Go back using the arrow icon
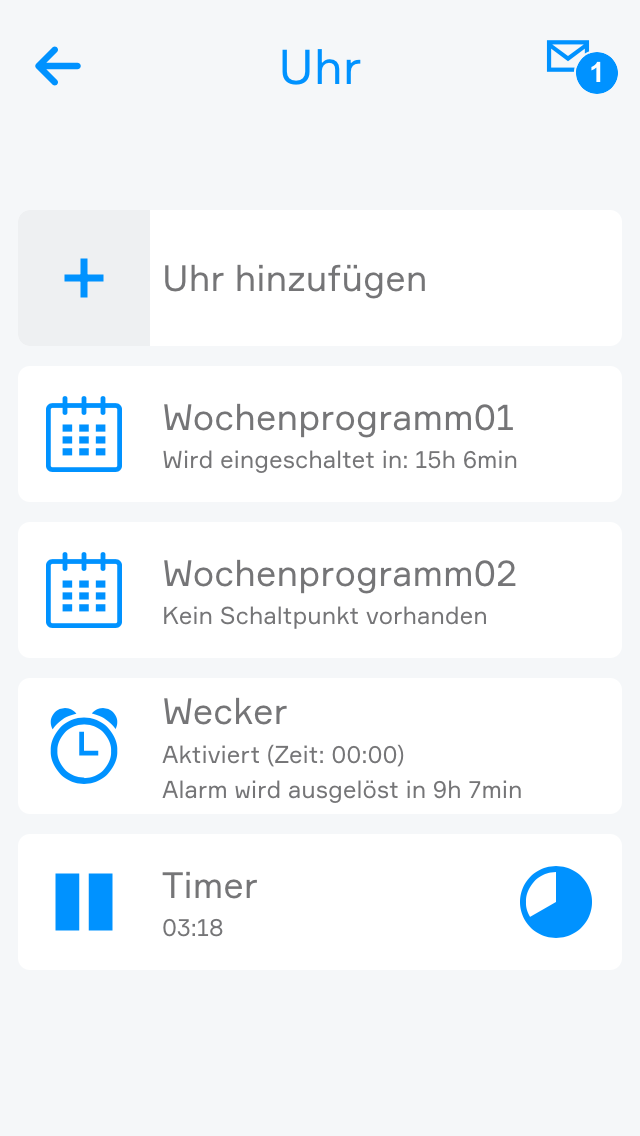Viewport: 640px width, 1136px height. point(57,66)
